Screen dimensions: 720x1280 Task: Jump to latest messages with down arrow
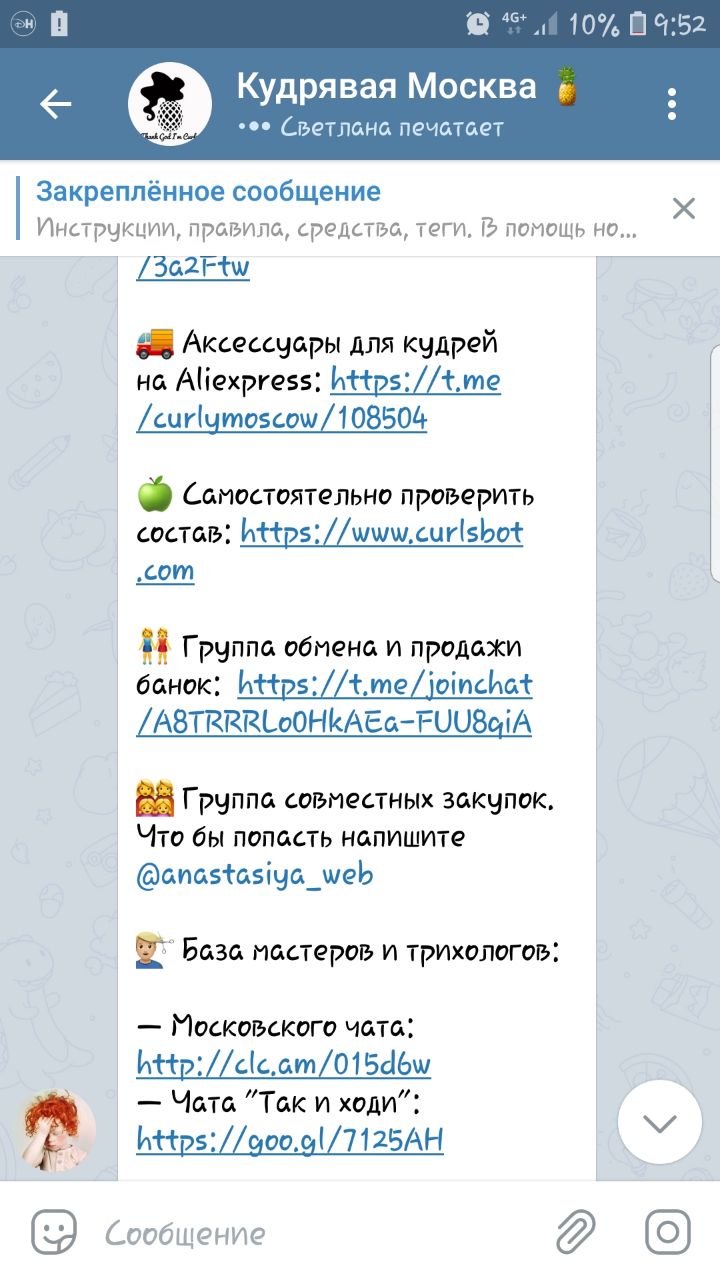pyautogui.click(x=660, y=1123)
